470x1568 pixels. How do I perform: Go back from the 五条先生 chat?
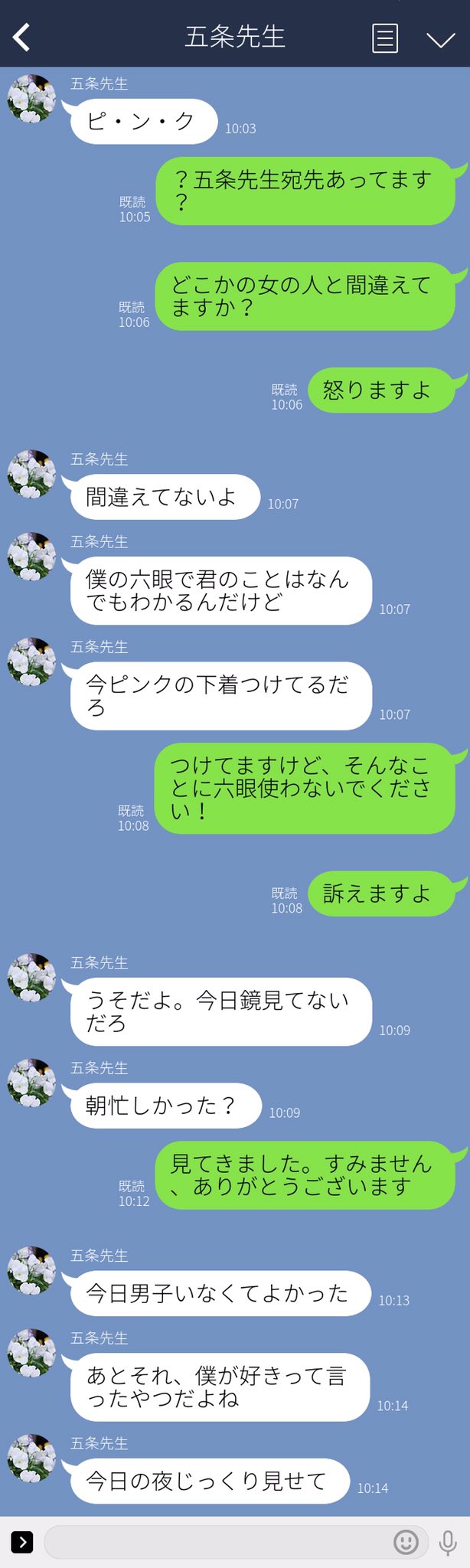(x=22, y=37)
